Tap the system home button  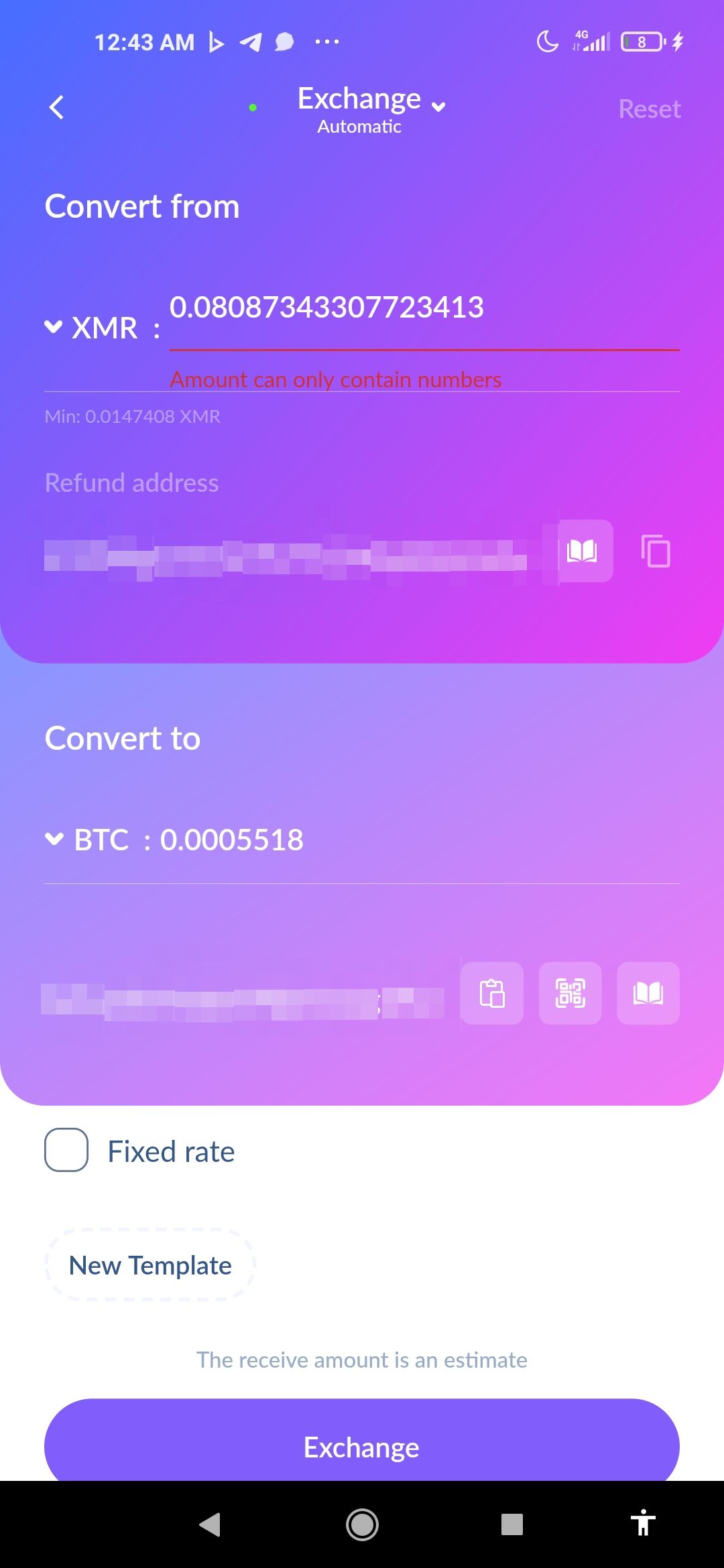[362, 1524]
